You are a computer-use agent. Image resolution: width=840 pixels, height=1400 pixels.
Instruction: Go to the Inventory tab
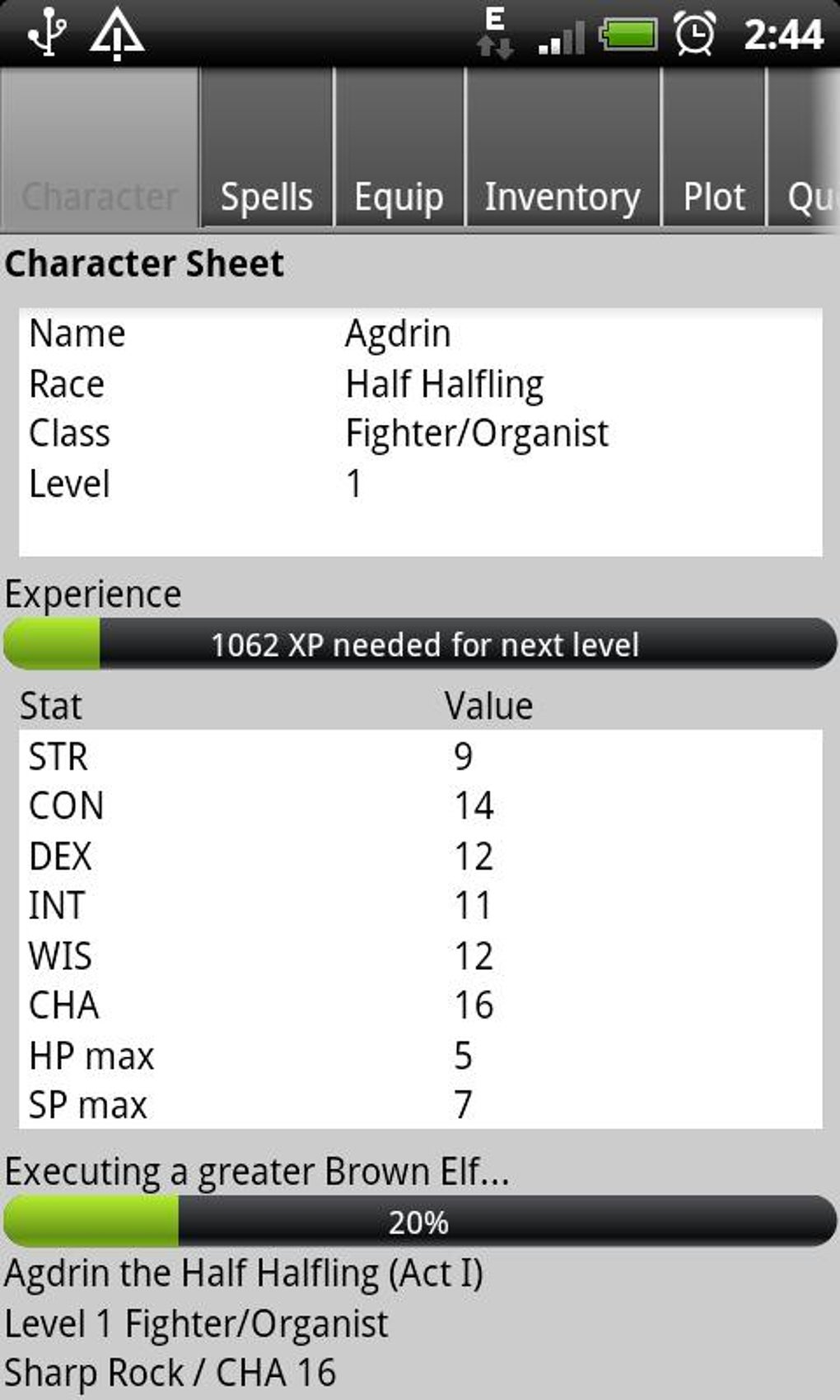(x=563, y=148)
